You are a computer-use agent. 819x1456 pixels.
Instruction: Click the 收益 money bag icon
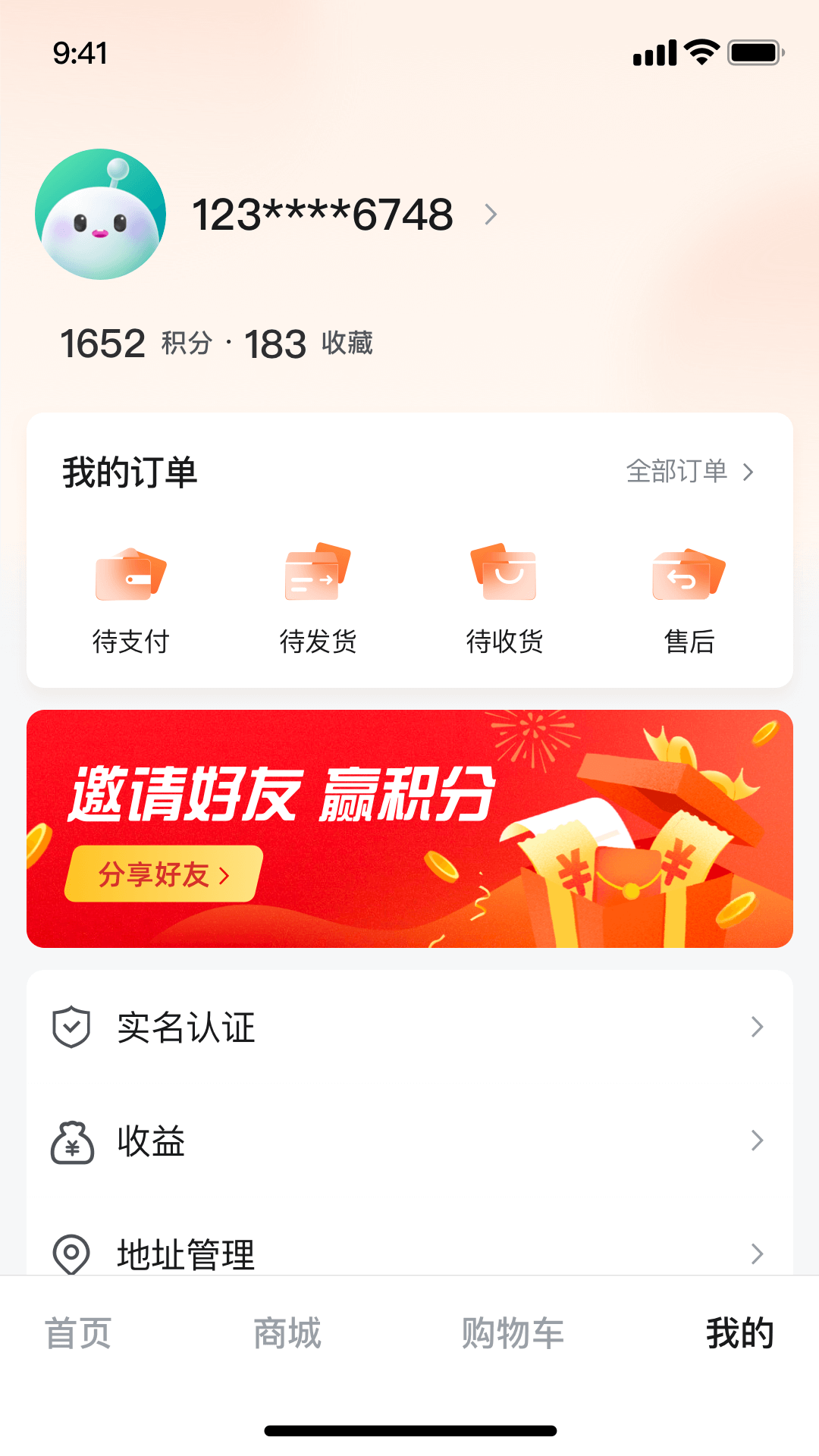click(71, 1141)
